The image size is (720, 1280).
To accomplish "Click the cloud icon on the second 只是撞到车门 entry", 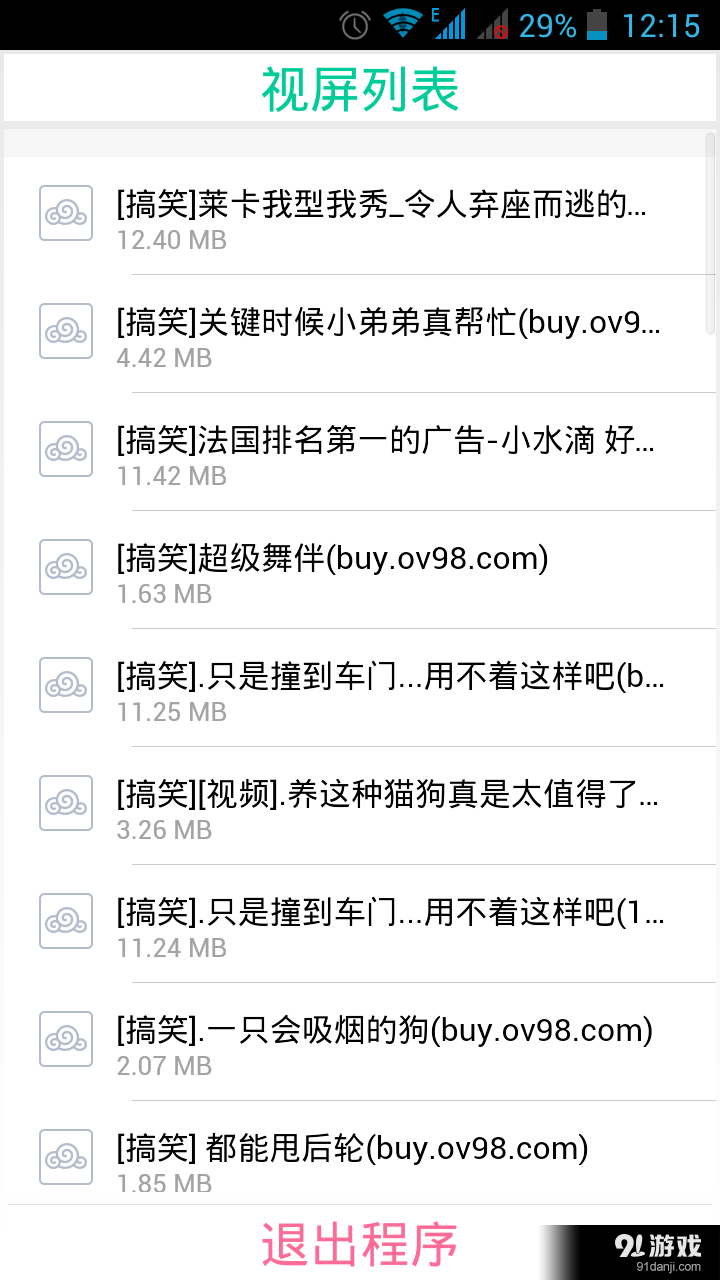I will click(65, 921).
